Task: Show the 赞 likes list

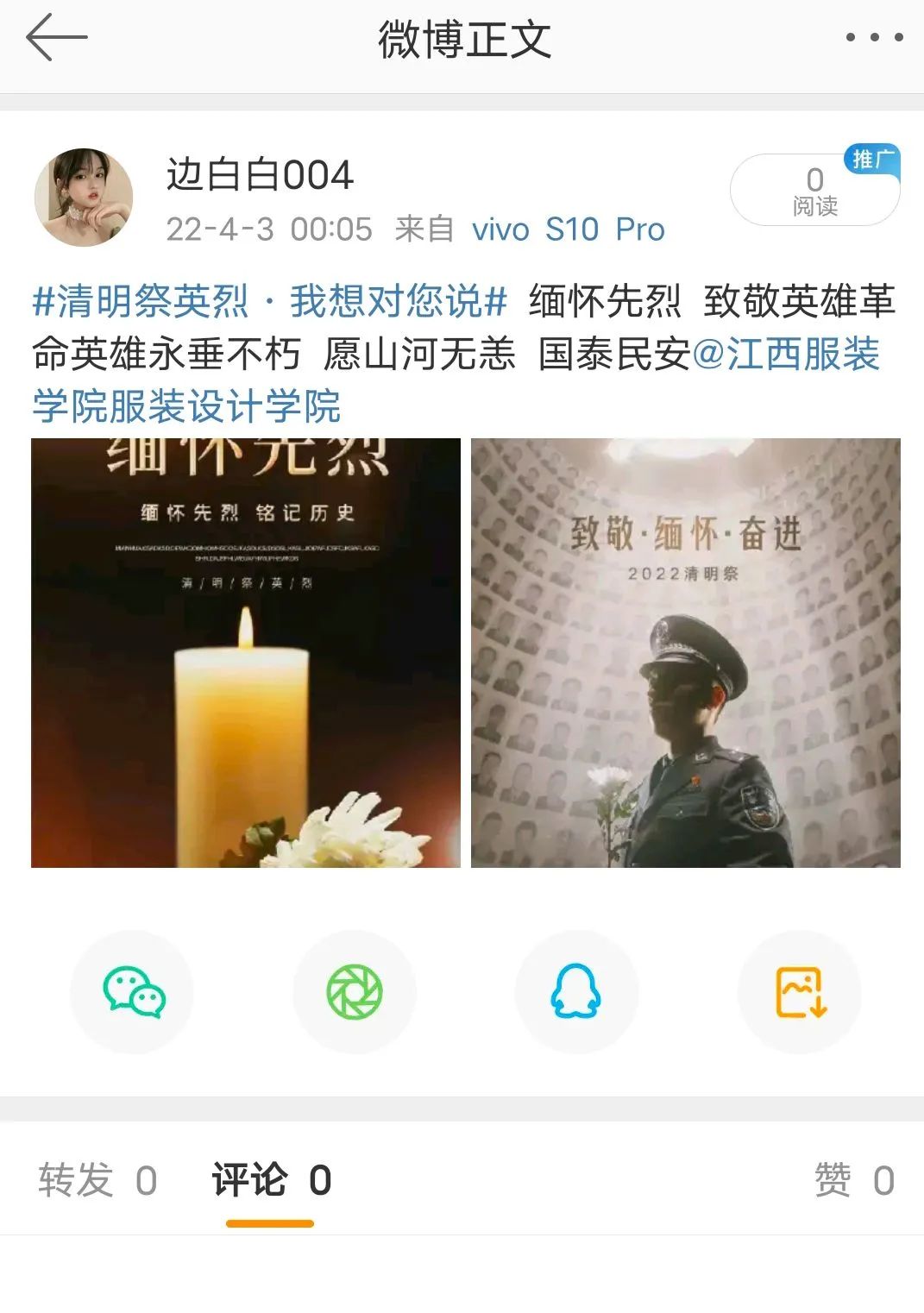Action: 852,1180
